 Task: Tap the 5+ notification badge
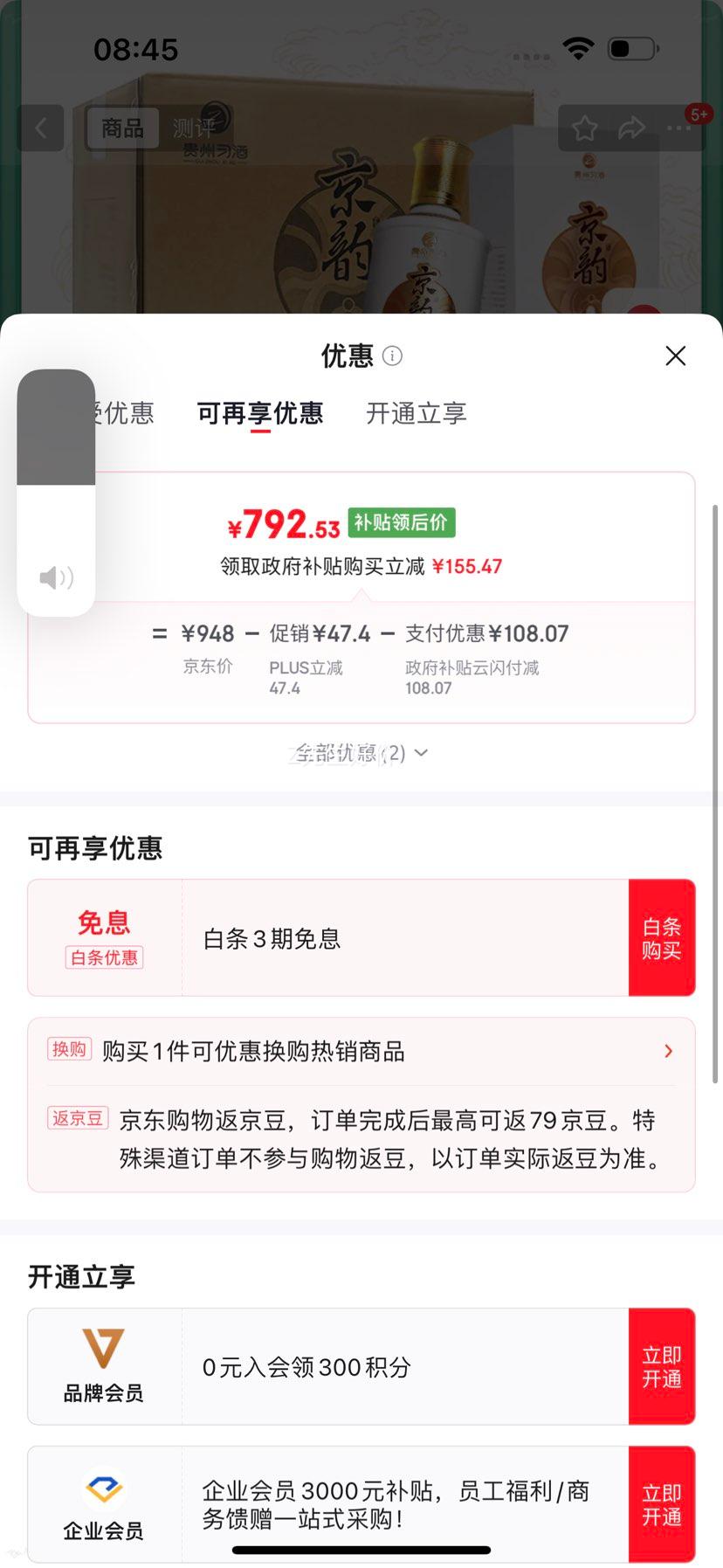click(698, 113)
